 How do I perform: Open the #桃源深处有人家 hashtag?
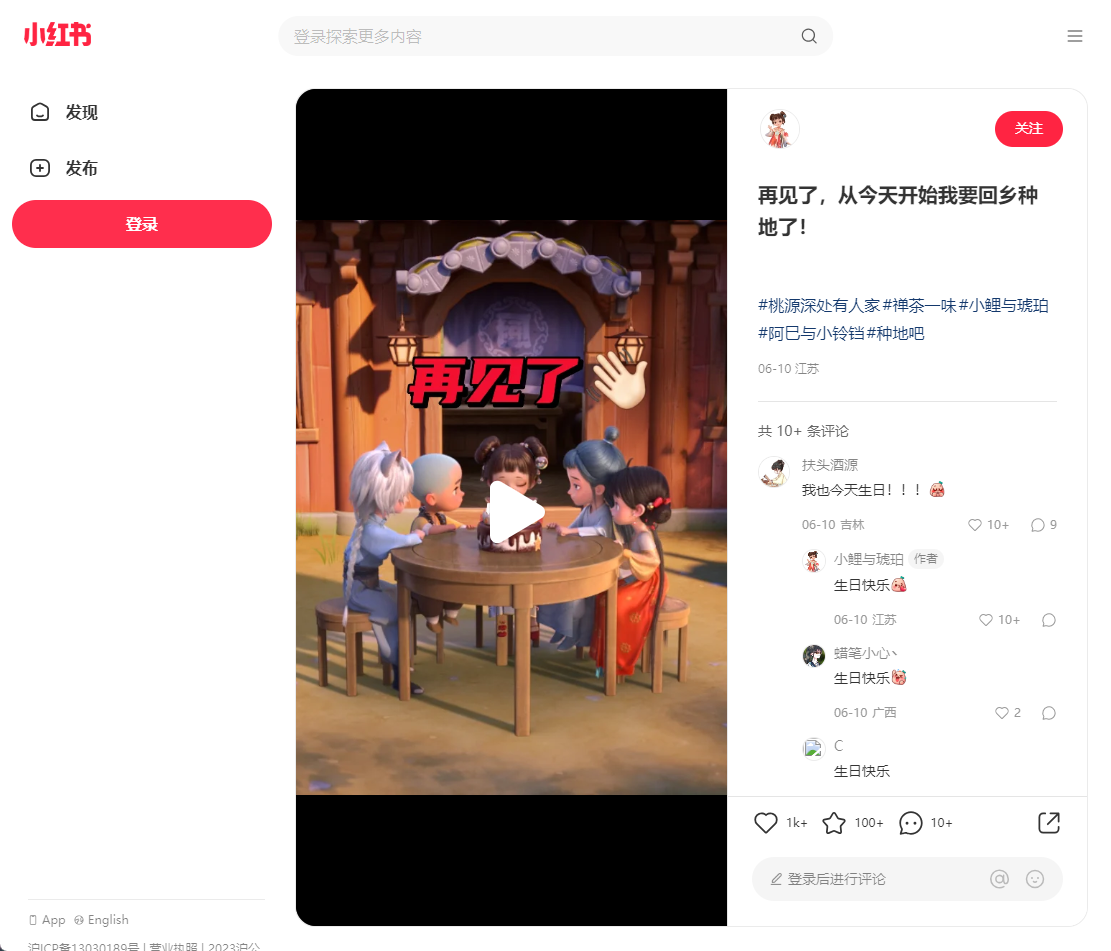(819, 306)
